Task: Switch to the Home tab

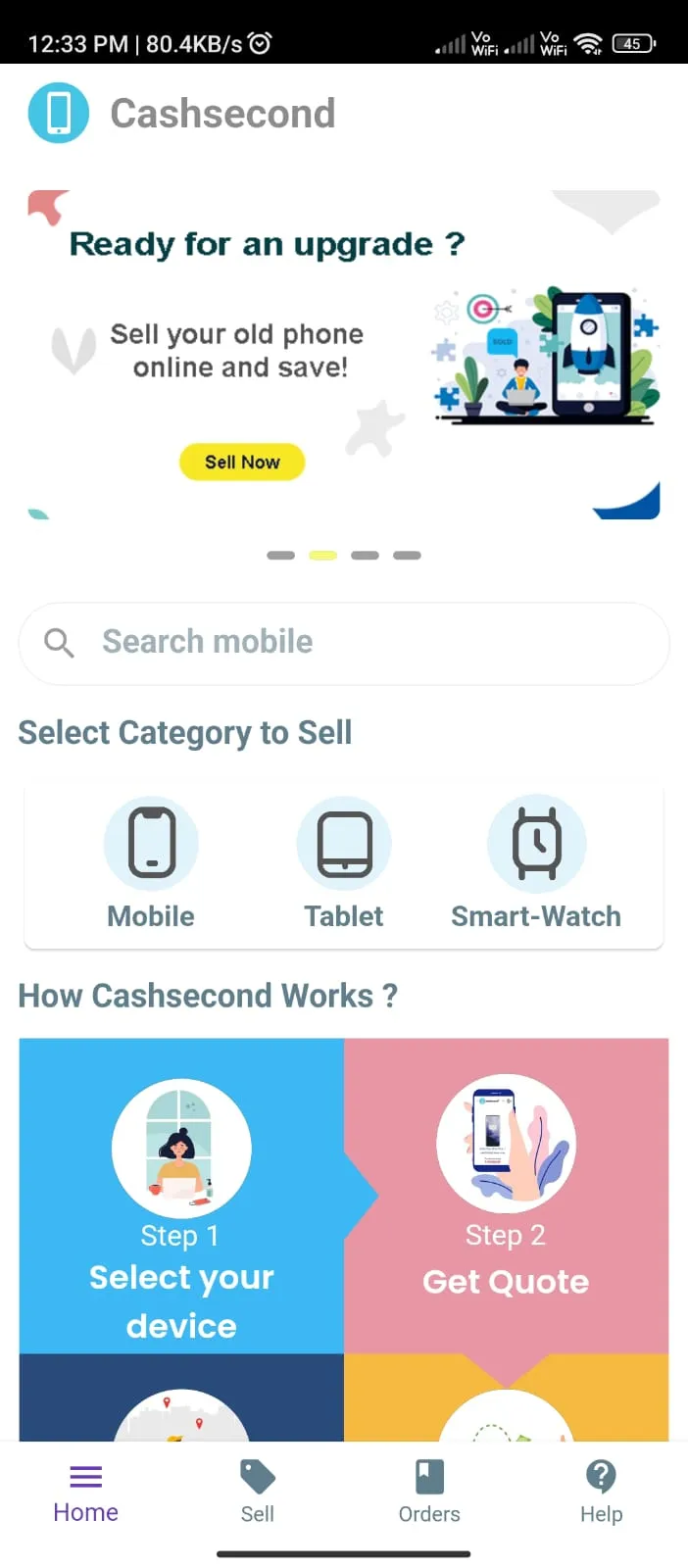Action: click(x=86, y=1492)
